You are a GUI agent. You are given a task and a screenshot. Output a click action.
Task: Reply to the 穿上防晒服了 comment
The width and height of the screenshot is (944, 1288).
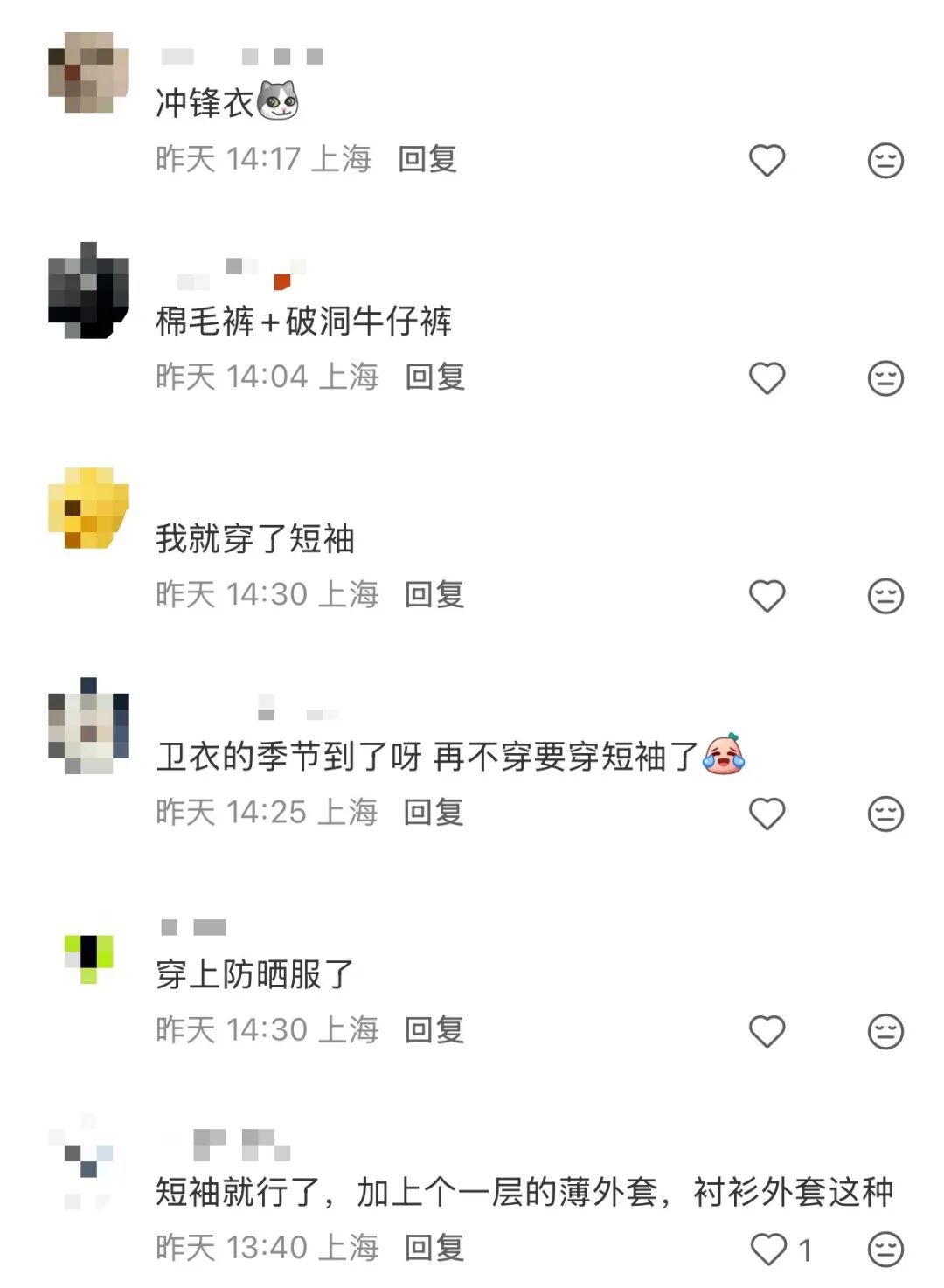[434, 1029]
